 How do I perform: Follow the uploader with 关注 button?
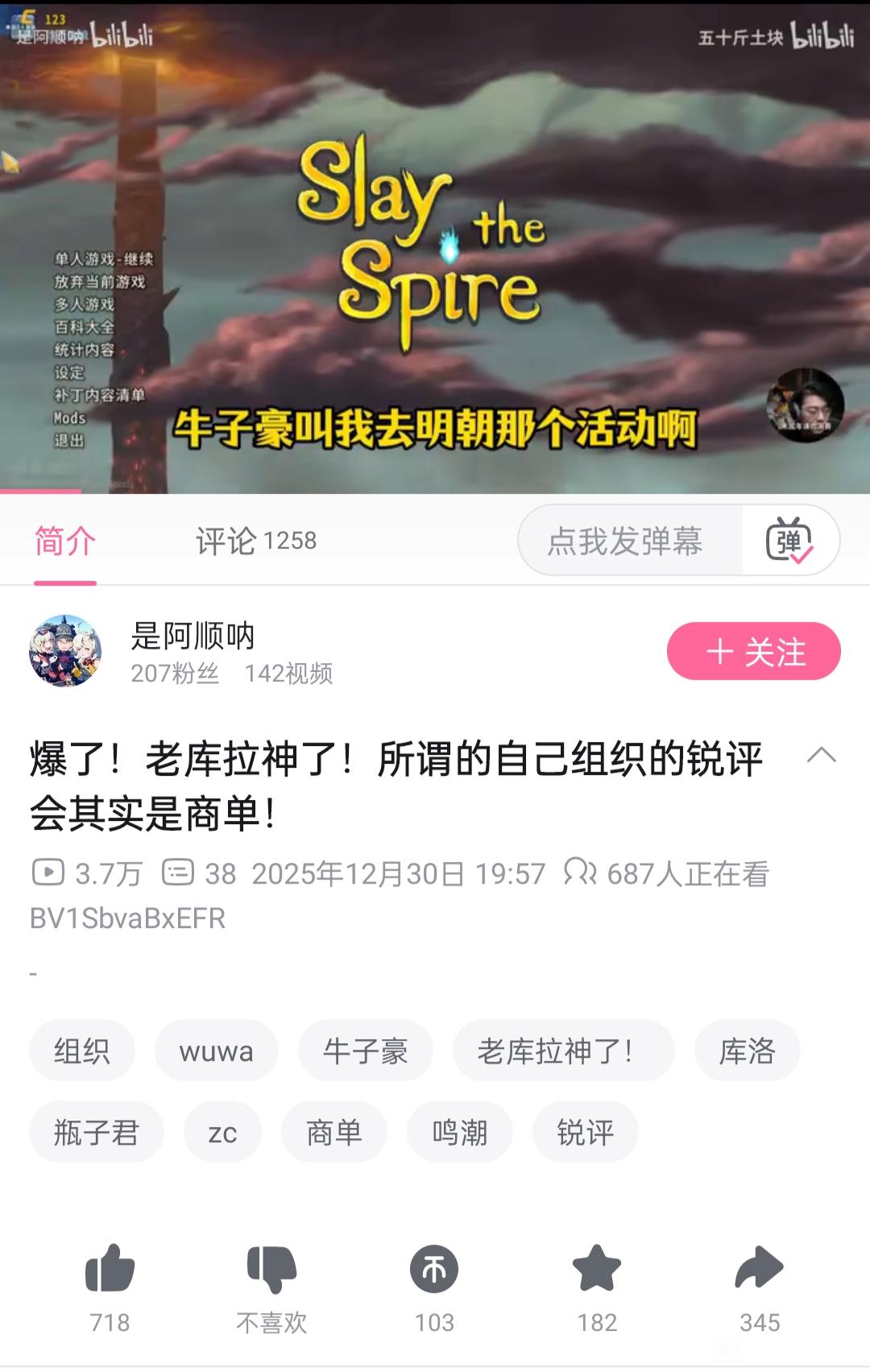pyautogui.click(x=753, y=651)
